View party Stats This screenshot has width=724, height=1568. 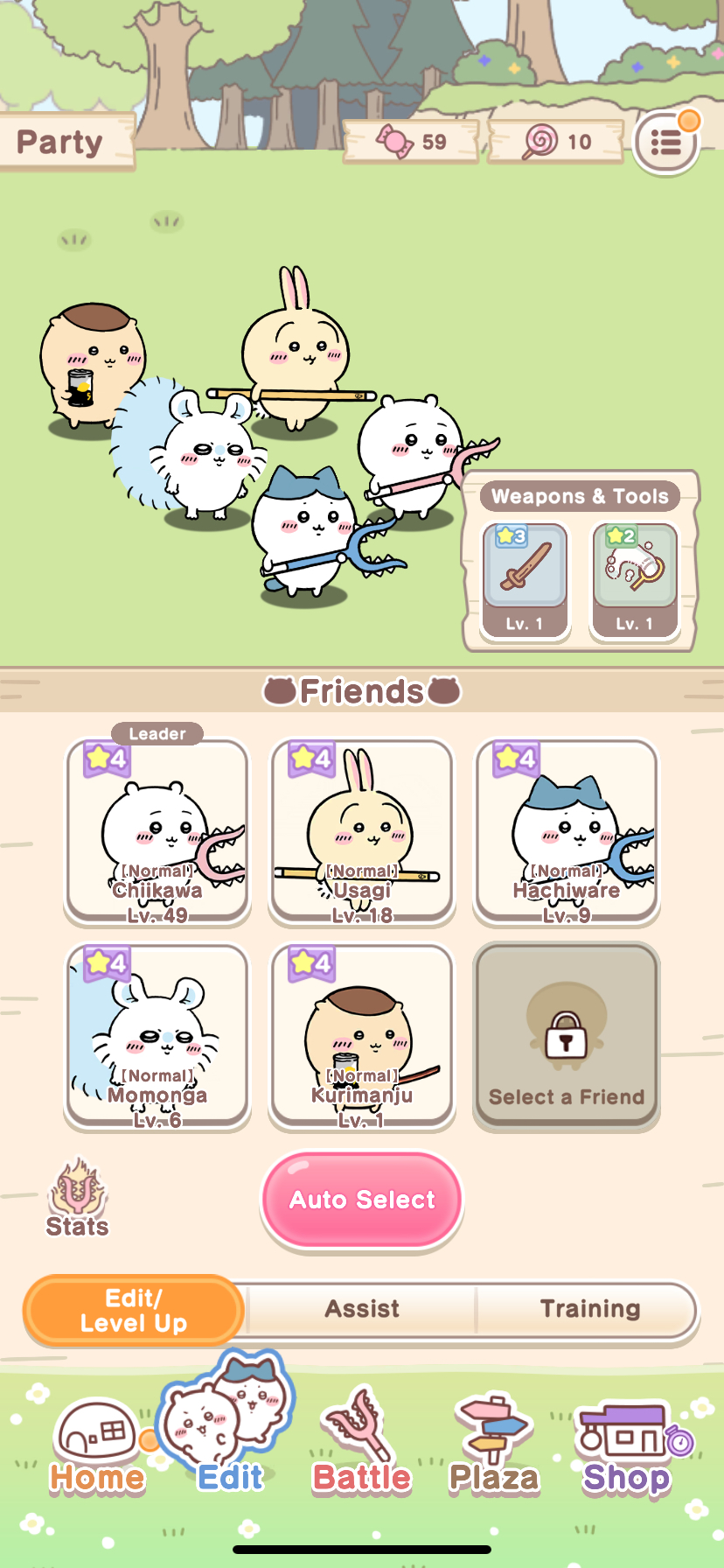77,1199
